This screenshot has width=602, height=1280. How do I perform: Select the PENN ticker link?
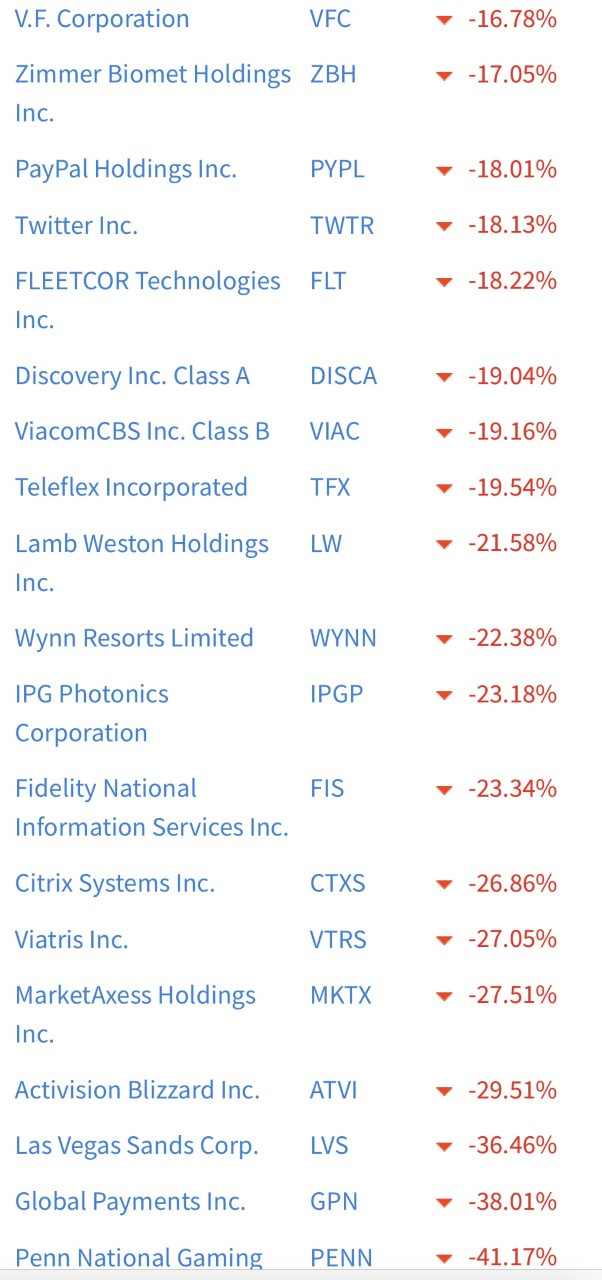(342, 1257)
